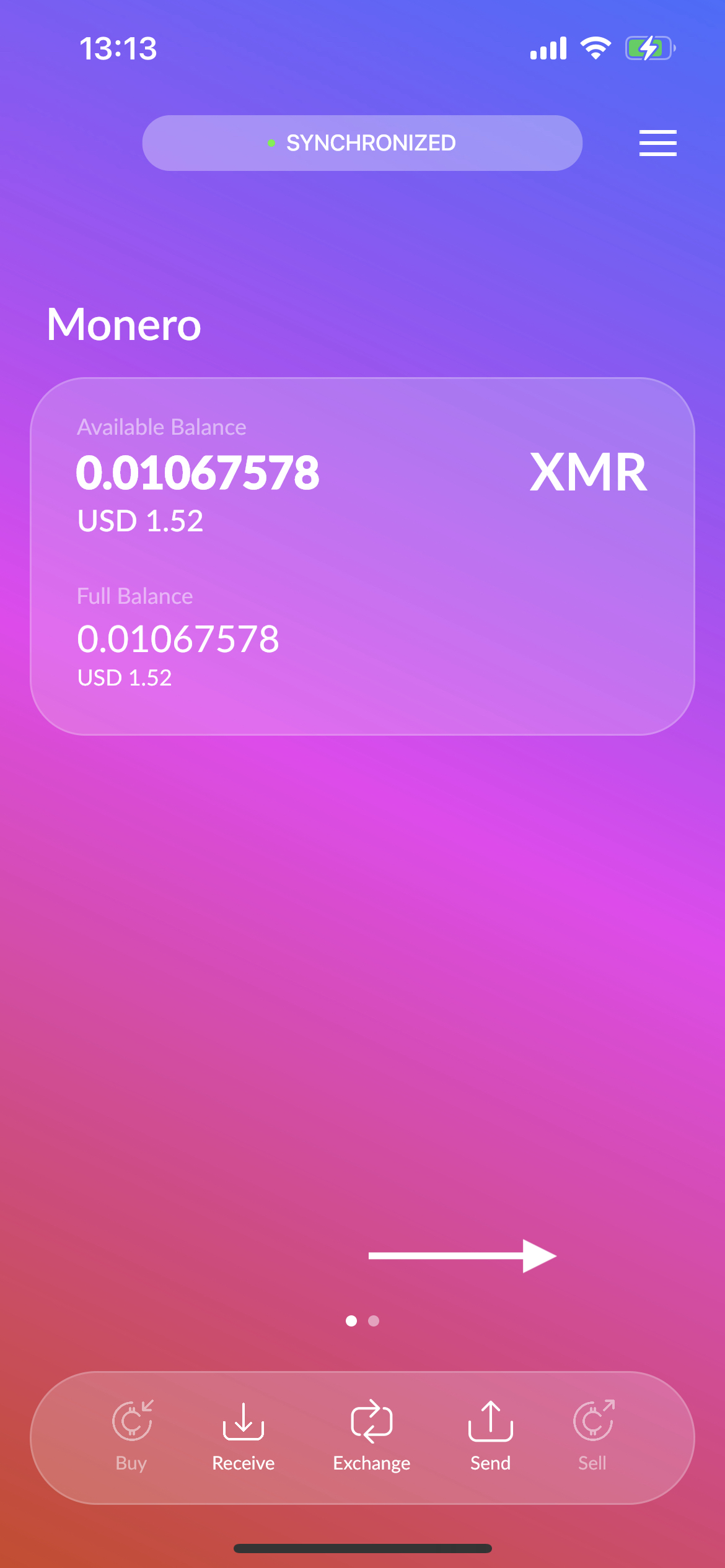Check the Wi-Fi icon in status bar
The height and width of the screenshot is (1568, 725).
(595, 47)
